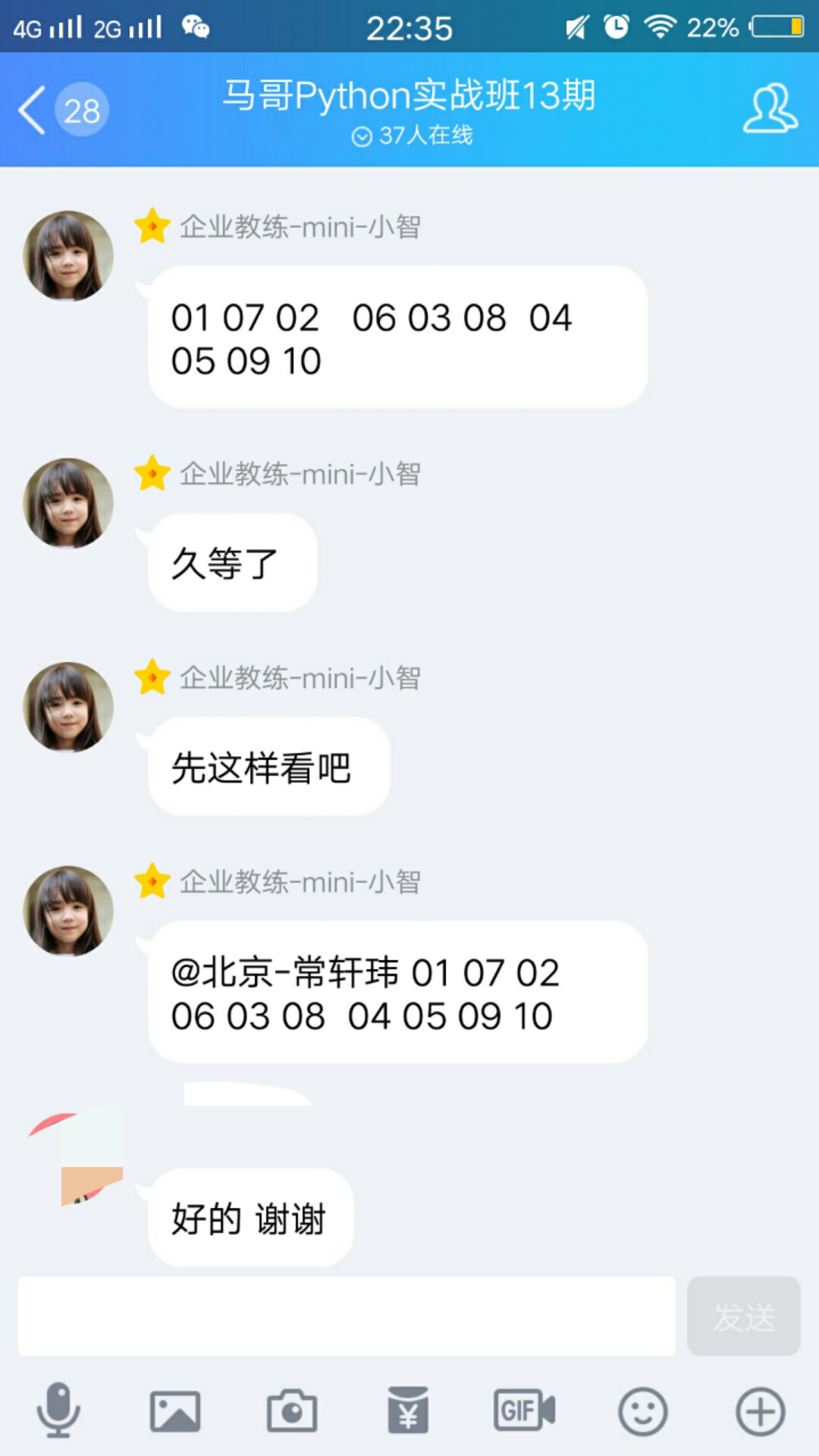Open the sender avatar beside 先这样看吧
This screenshot has width=819, height=1456.
tap(68, 707)
